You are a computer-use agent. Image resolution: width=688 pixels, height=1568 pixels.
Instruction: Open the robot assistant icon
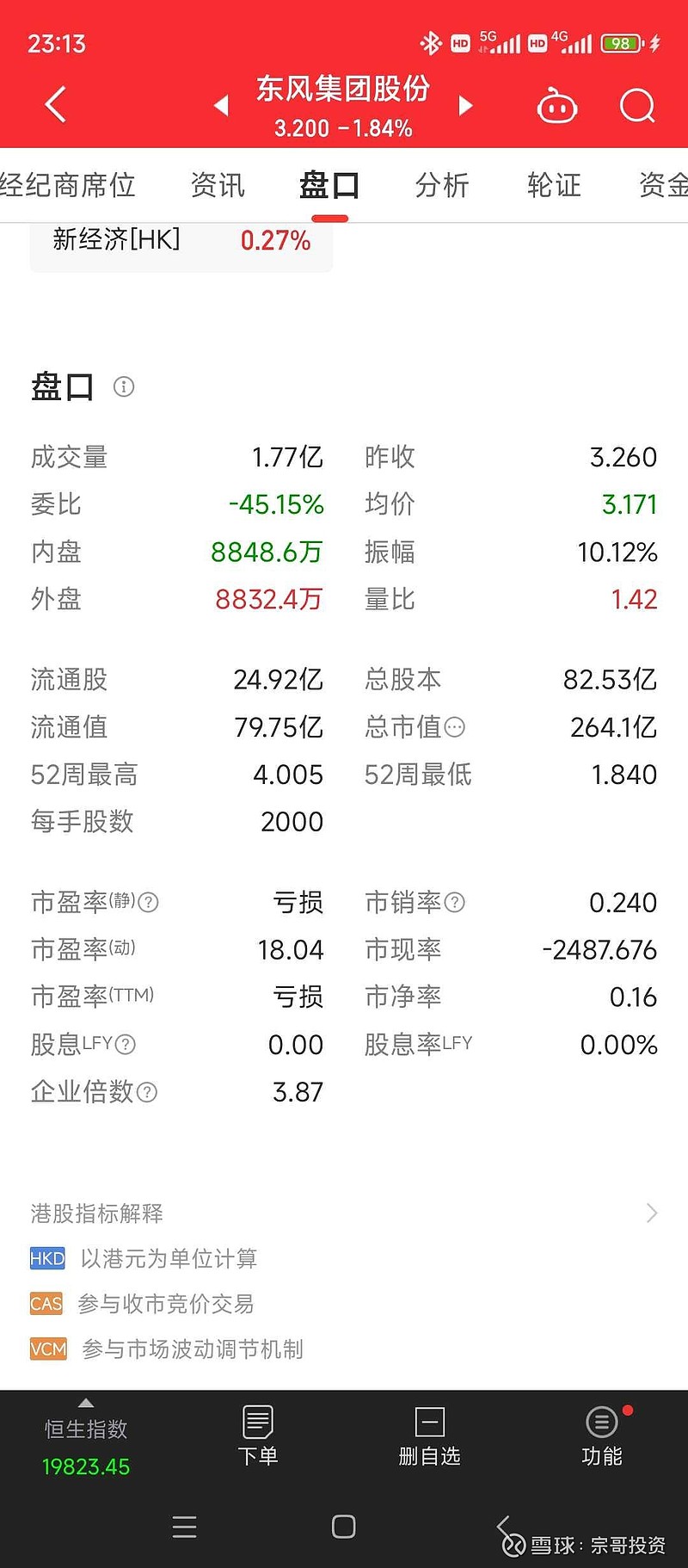(x=557, y=107)
